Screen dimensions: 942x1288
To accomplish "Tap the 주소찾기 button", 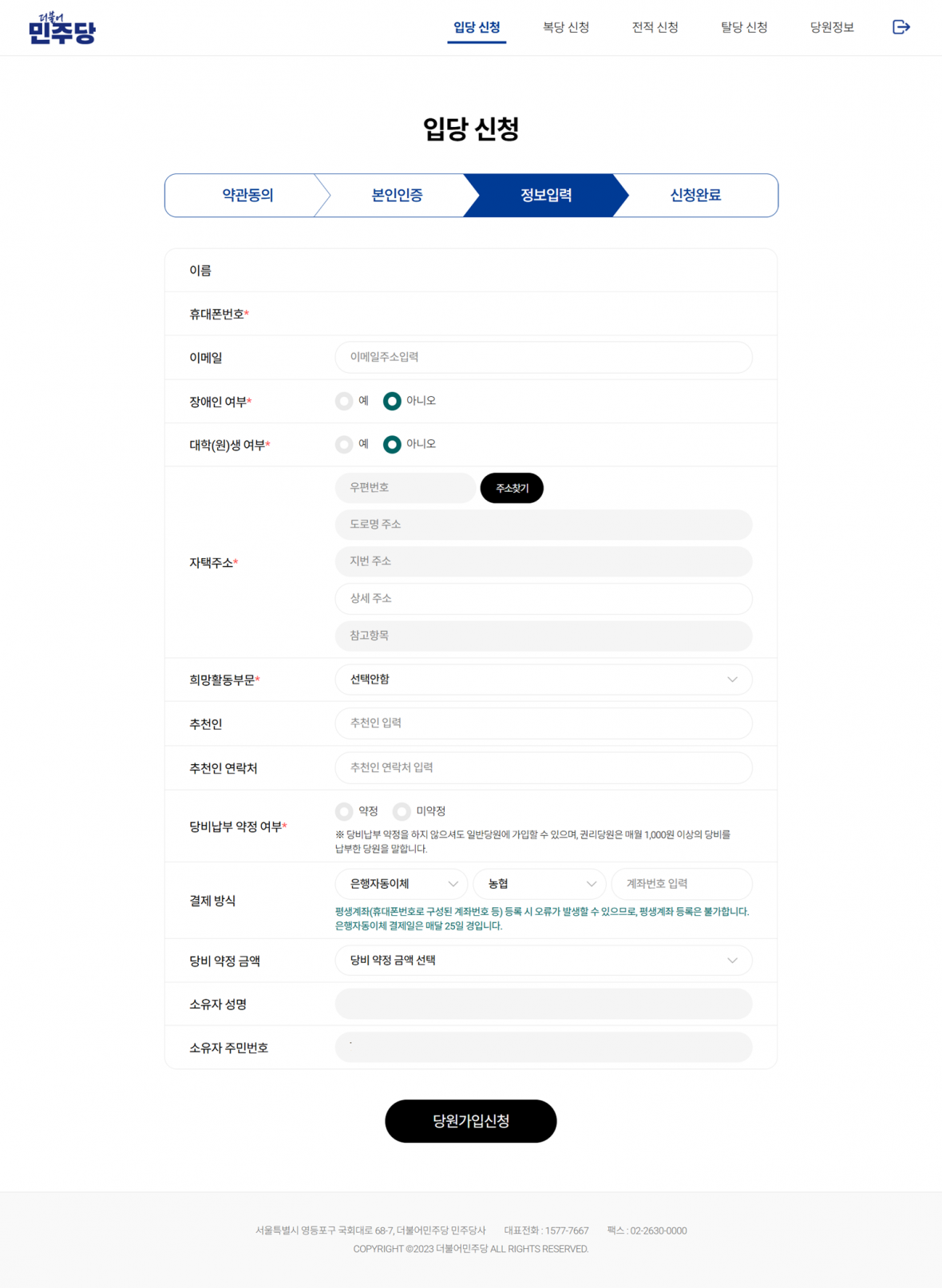I will pyautogui.click(x=512, y=488).
